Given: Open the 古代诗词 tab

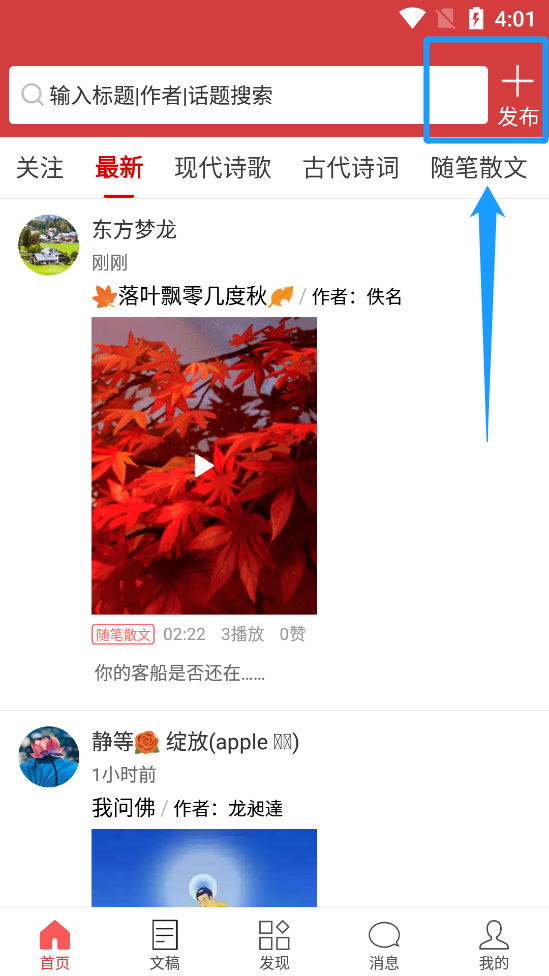Looking at the screenshot, I should tap(351, 168).
